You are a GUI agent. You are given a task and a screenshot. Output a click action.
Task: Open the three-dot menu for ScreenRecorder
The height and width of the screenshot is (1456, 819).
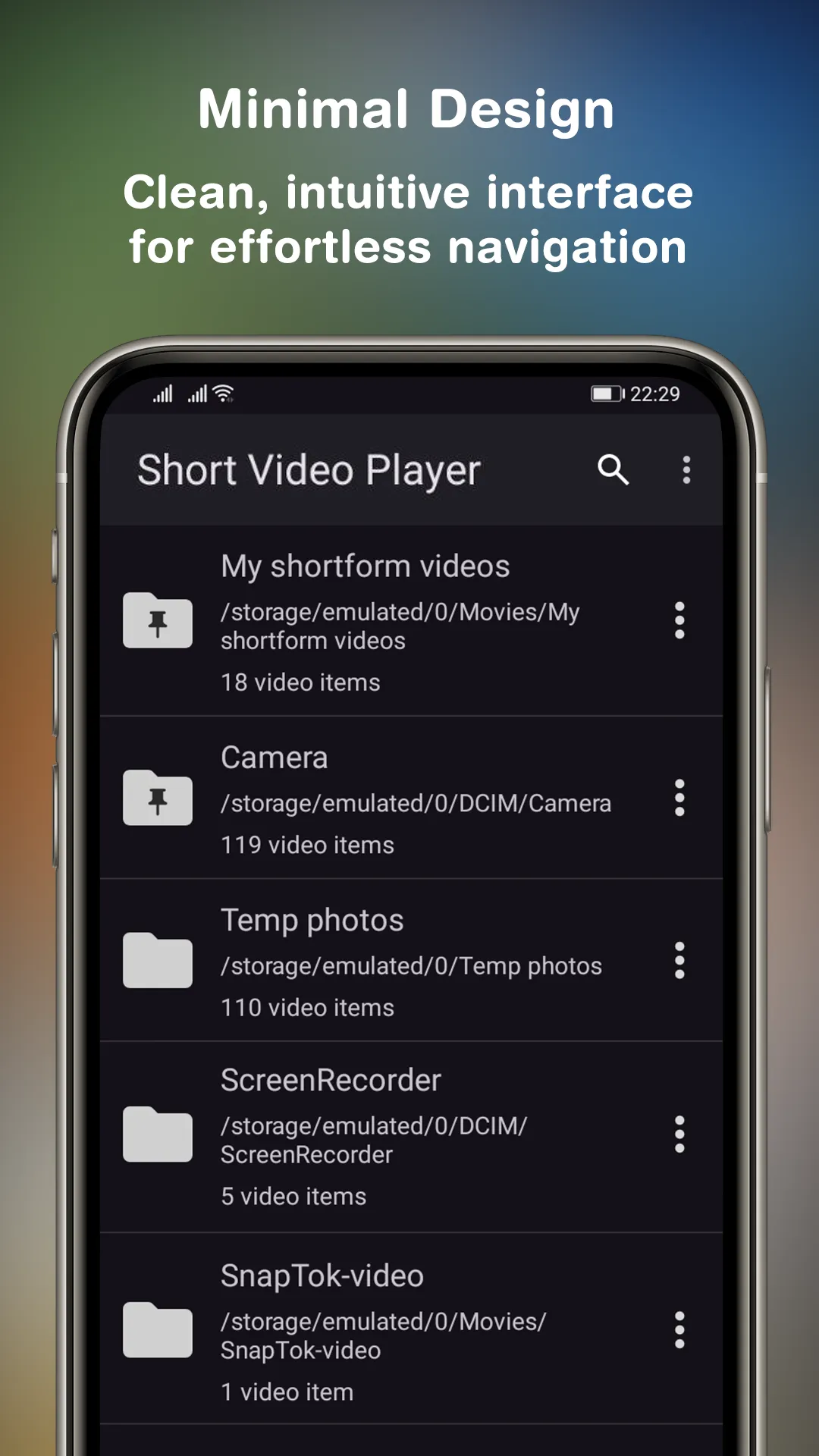[679, 1135]
